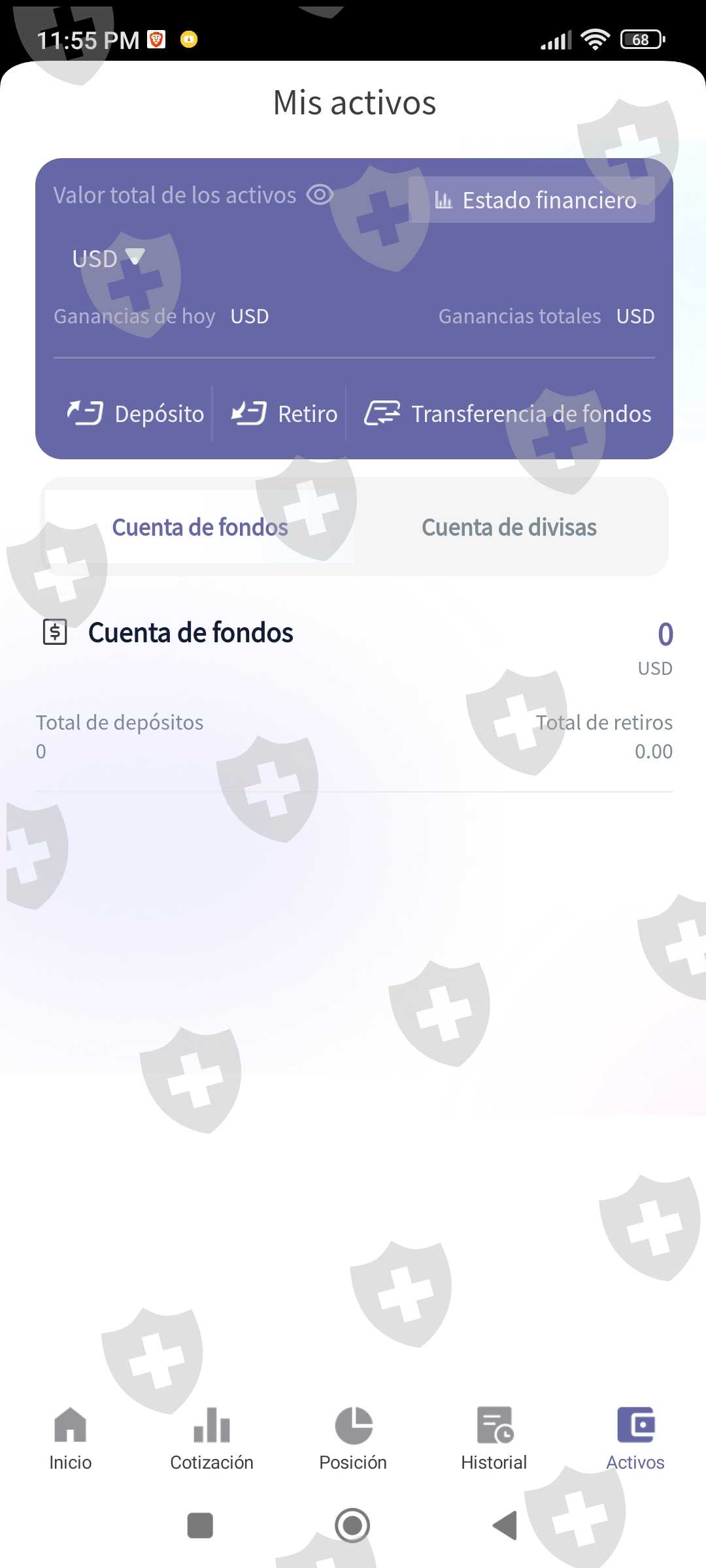Toggle visibility of total asset value
The width and height of the screenshot is (706, 1568).
[320, 195]
